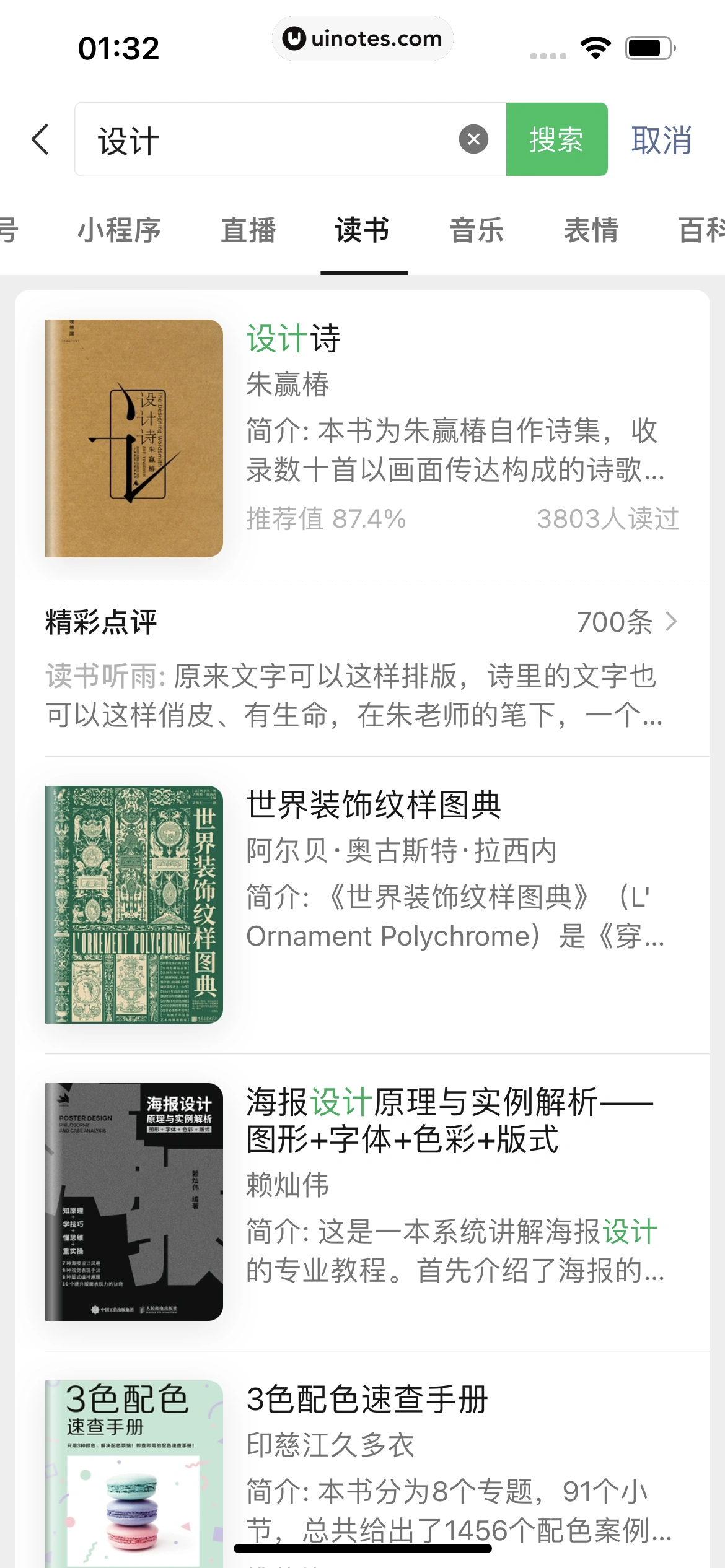
Task: Clear the search field with the X icon
Action: (x=473, y=138)
